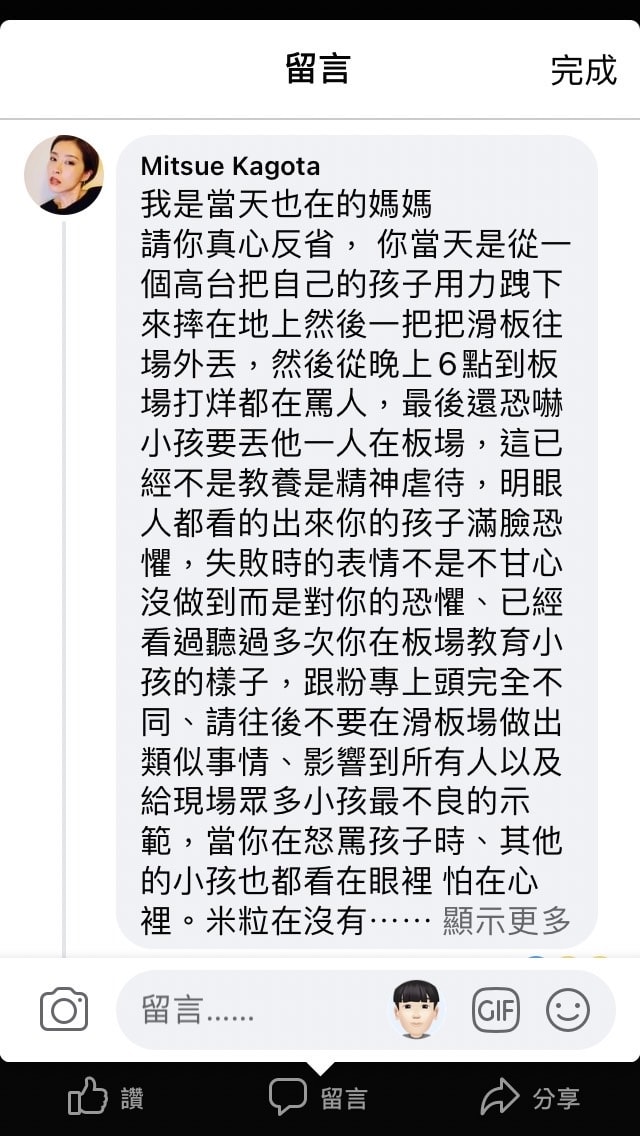
Task: Select 留言 in the bottom bar
Action: tap(320, 1099)
